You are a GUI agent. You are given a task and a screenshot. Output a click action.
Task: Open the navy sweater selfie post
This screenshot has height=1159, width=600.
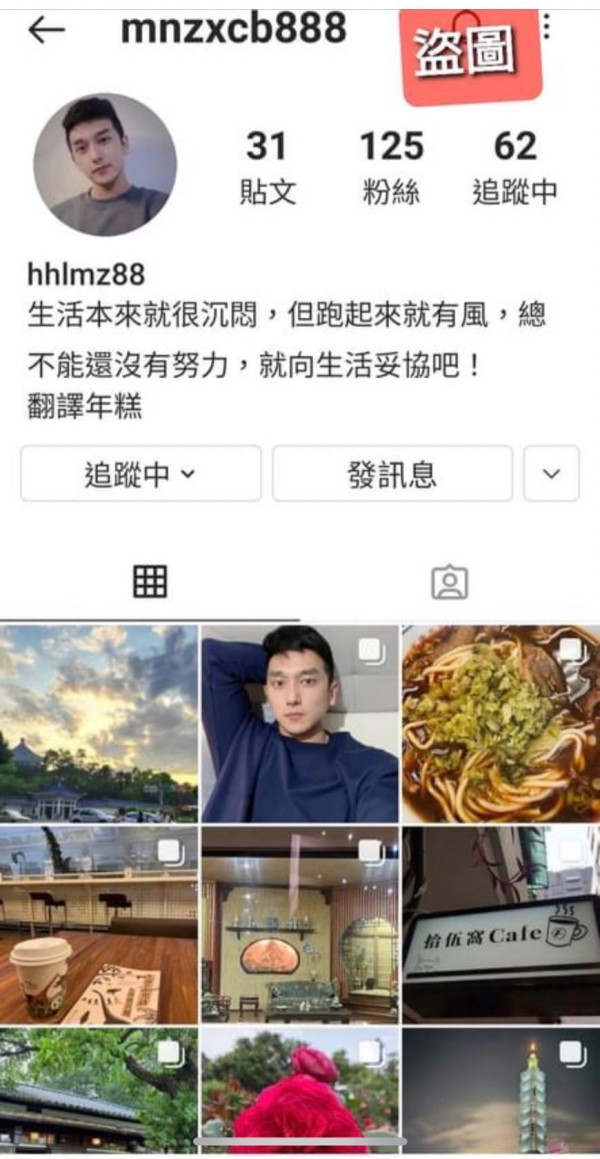pos(300,724)
